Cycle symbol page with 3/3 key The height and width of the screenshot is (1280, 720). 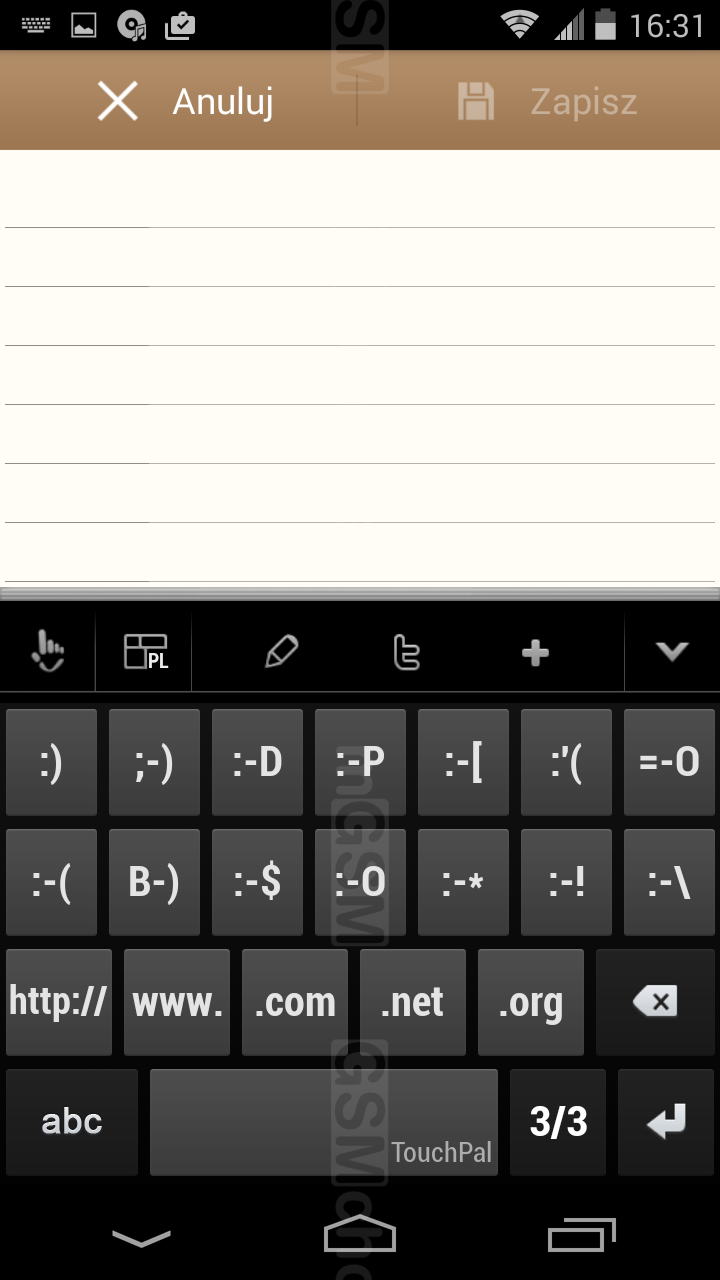tap(558, 1122)
